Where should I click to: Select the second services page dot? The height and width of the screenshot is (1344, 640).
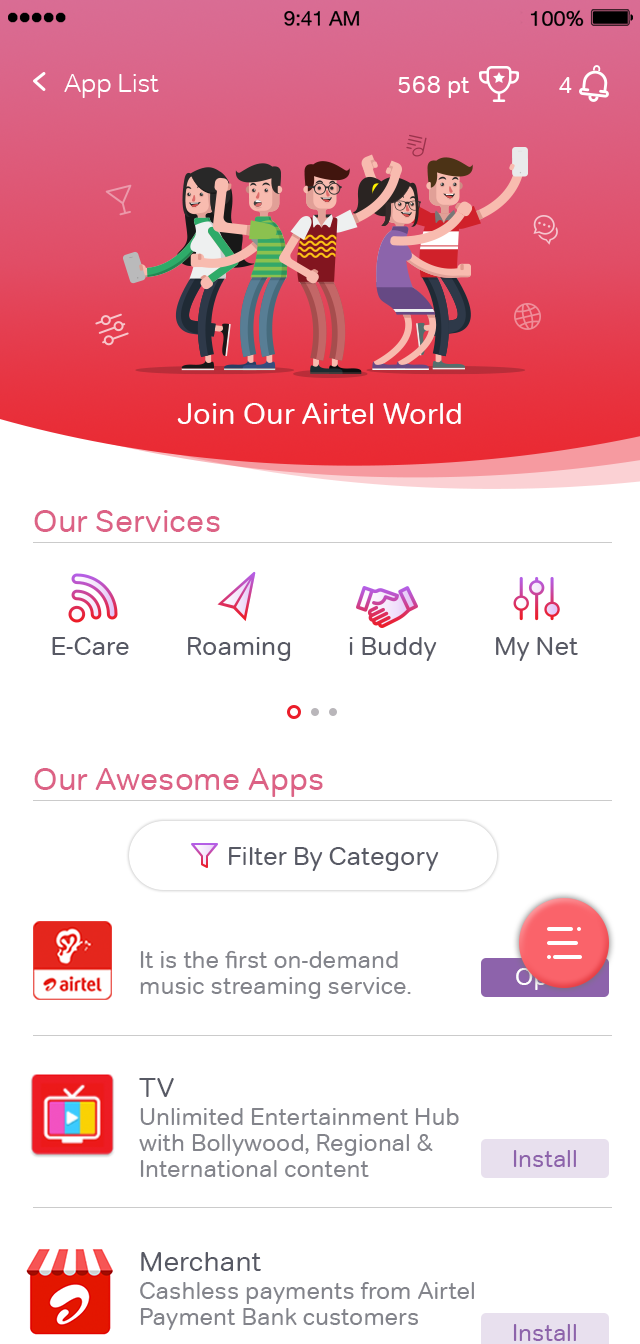pyautogui.click(x=315, y=712)
